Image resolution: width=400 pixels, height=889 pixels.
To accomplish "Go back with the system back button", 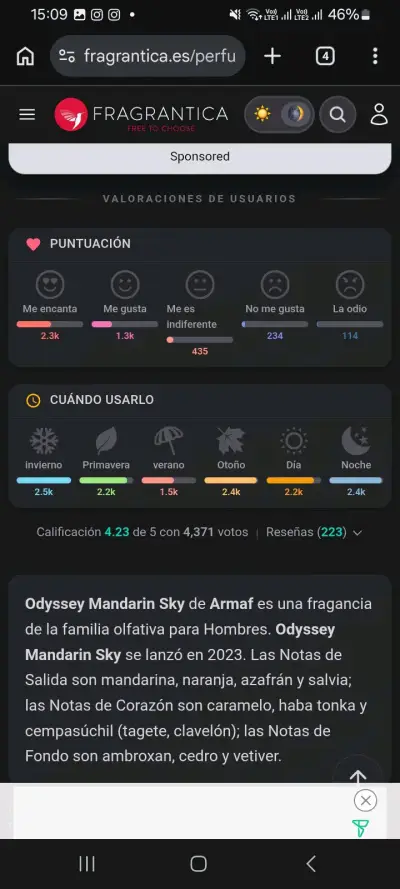I will coord(310,863).
